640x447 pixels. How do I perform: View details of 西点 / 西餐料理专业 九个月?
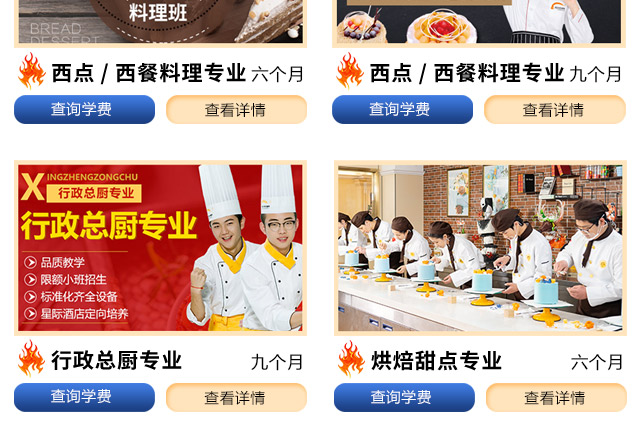pos(554,110)
